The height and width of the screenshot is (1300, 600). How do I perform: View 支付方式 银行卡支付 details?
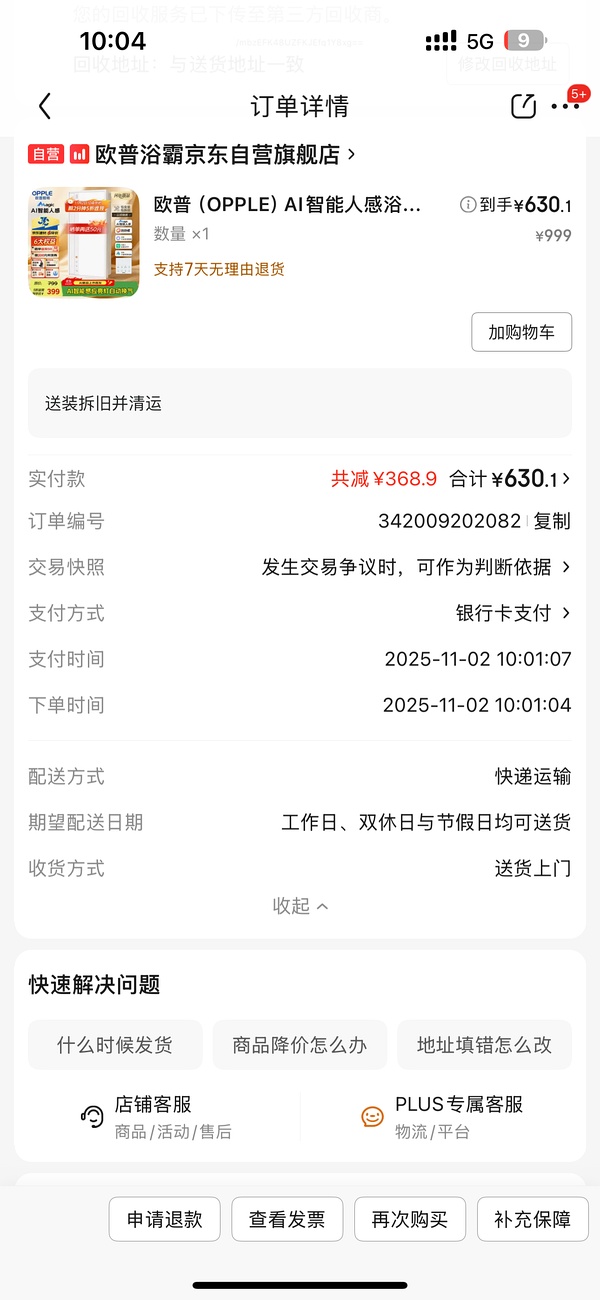(x=513, y=613)
